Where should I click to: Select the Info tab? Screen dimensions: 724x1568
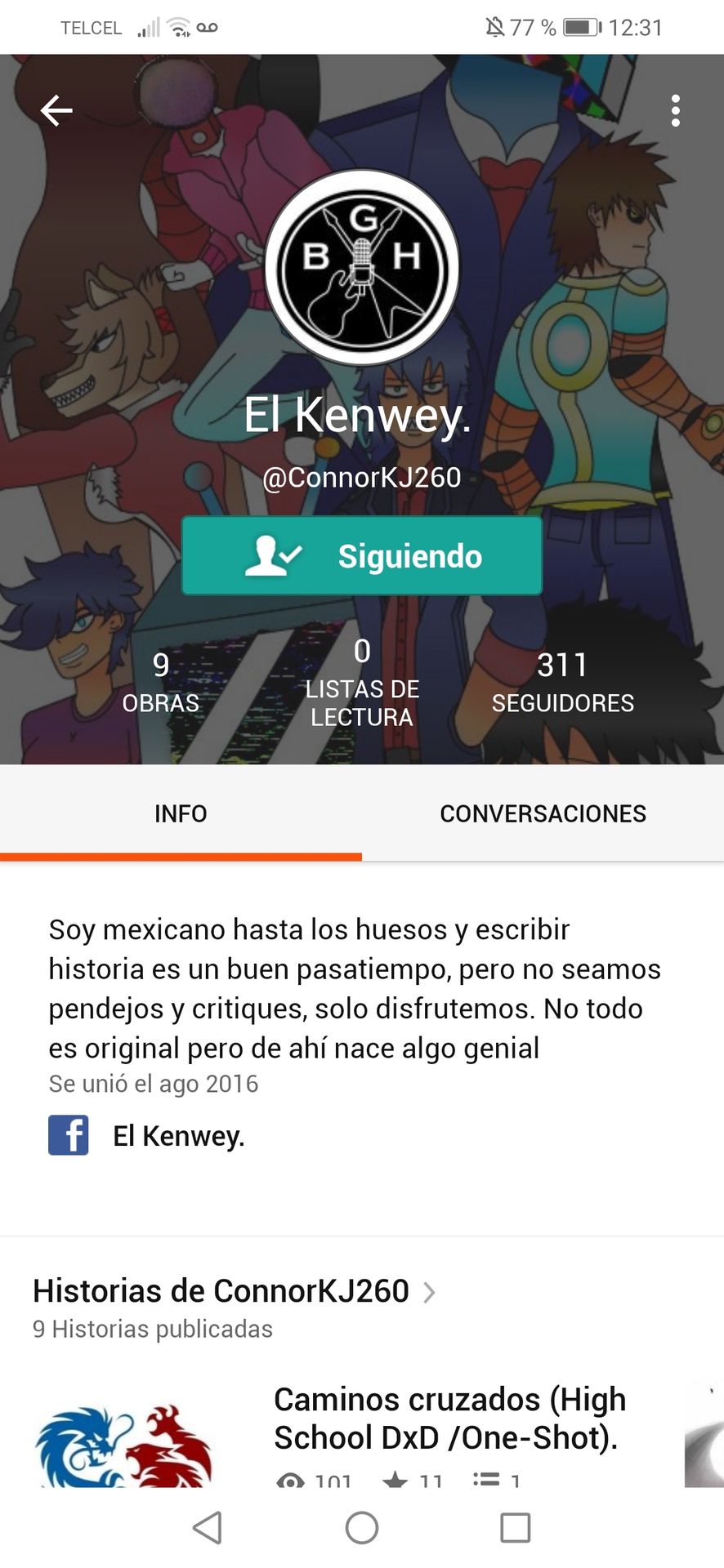tap(181, 813)
